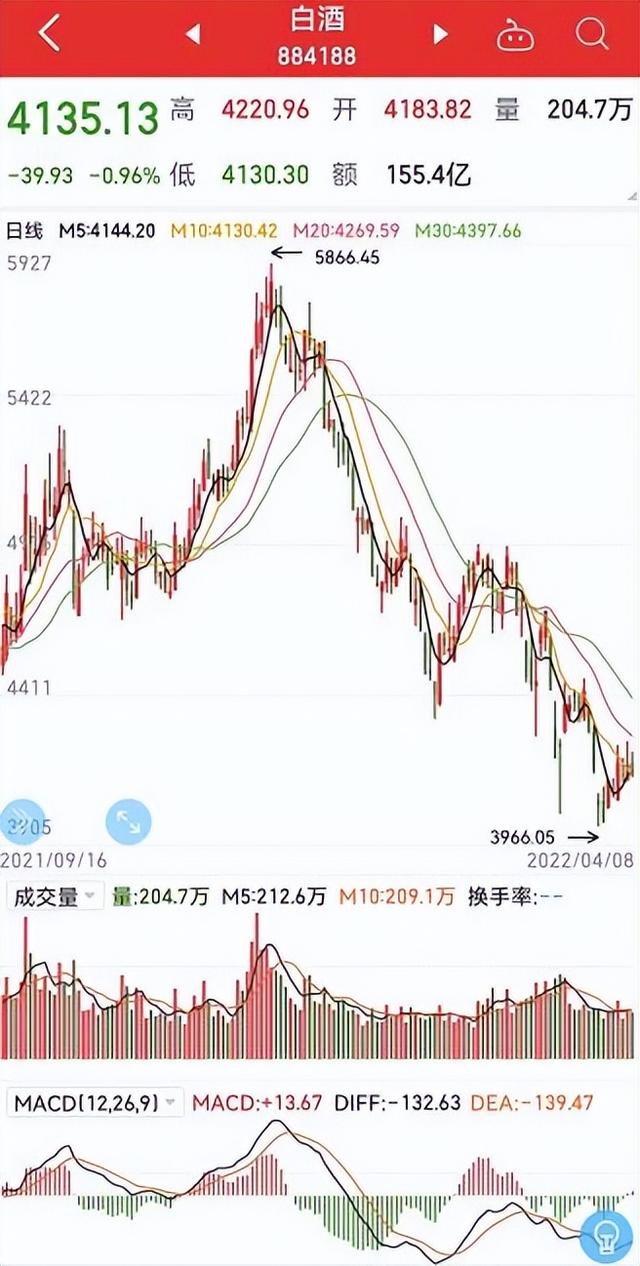
Task: Switch to the next stock with right triangle
Action: click(439, 34)
